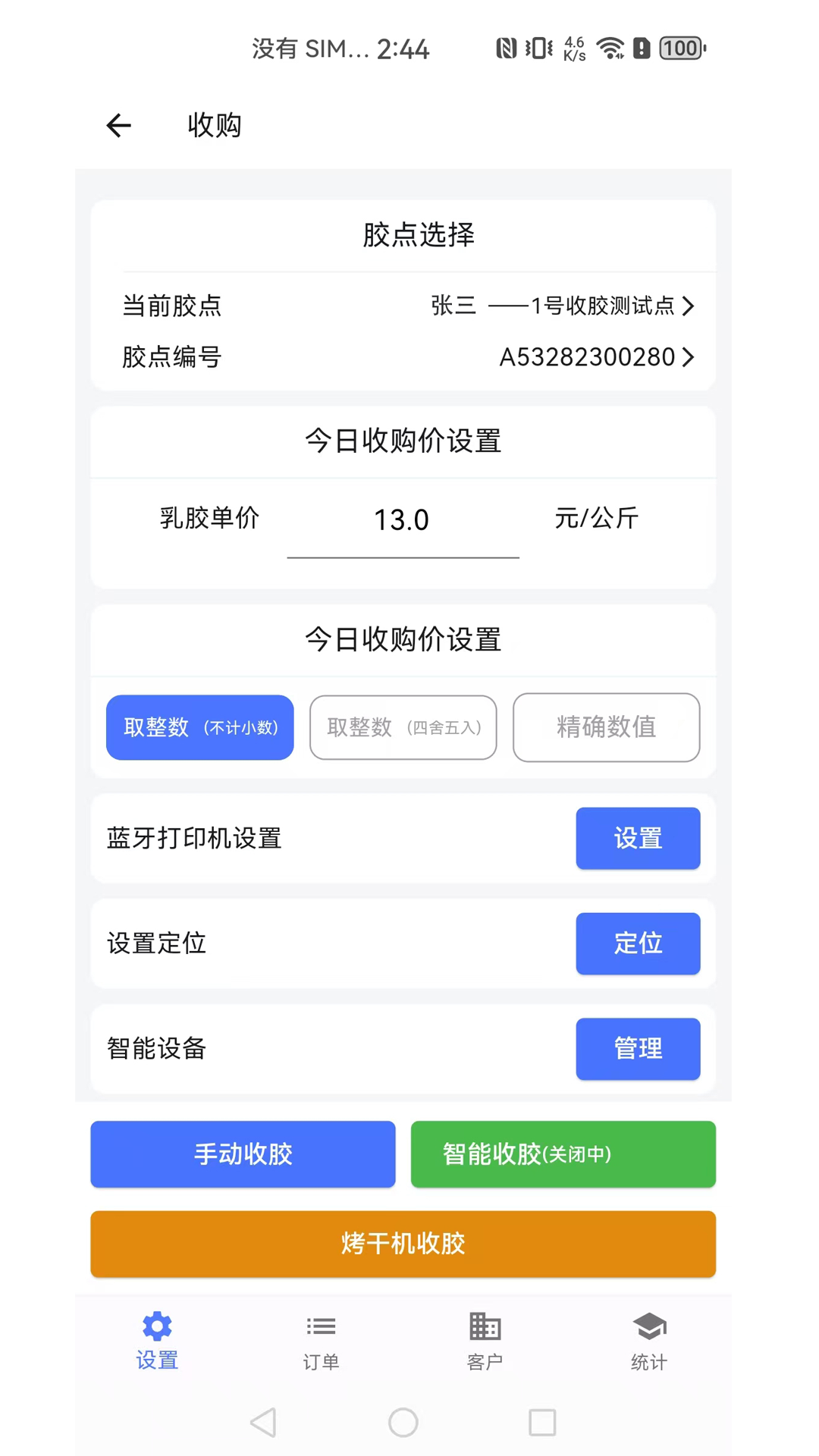
Task: Click the 设置 button for 蓝牙打印机设置
Action: 638,839
